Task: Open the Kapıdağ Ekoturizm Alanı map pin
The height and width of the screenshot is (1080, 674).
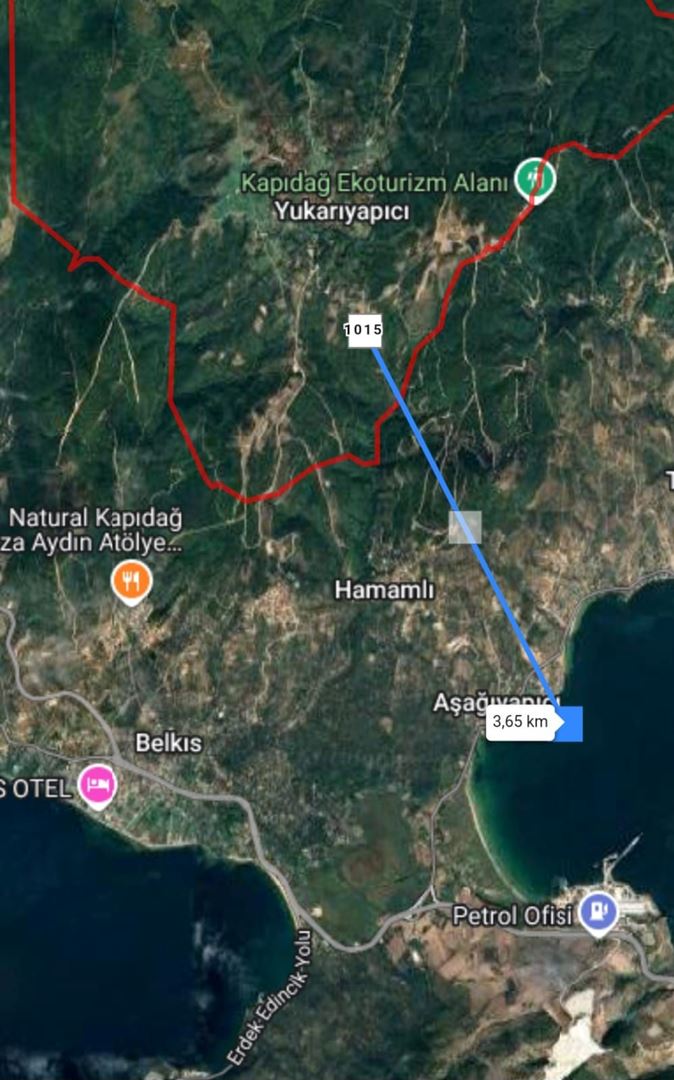Action: [535, 179]
